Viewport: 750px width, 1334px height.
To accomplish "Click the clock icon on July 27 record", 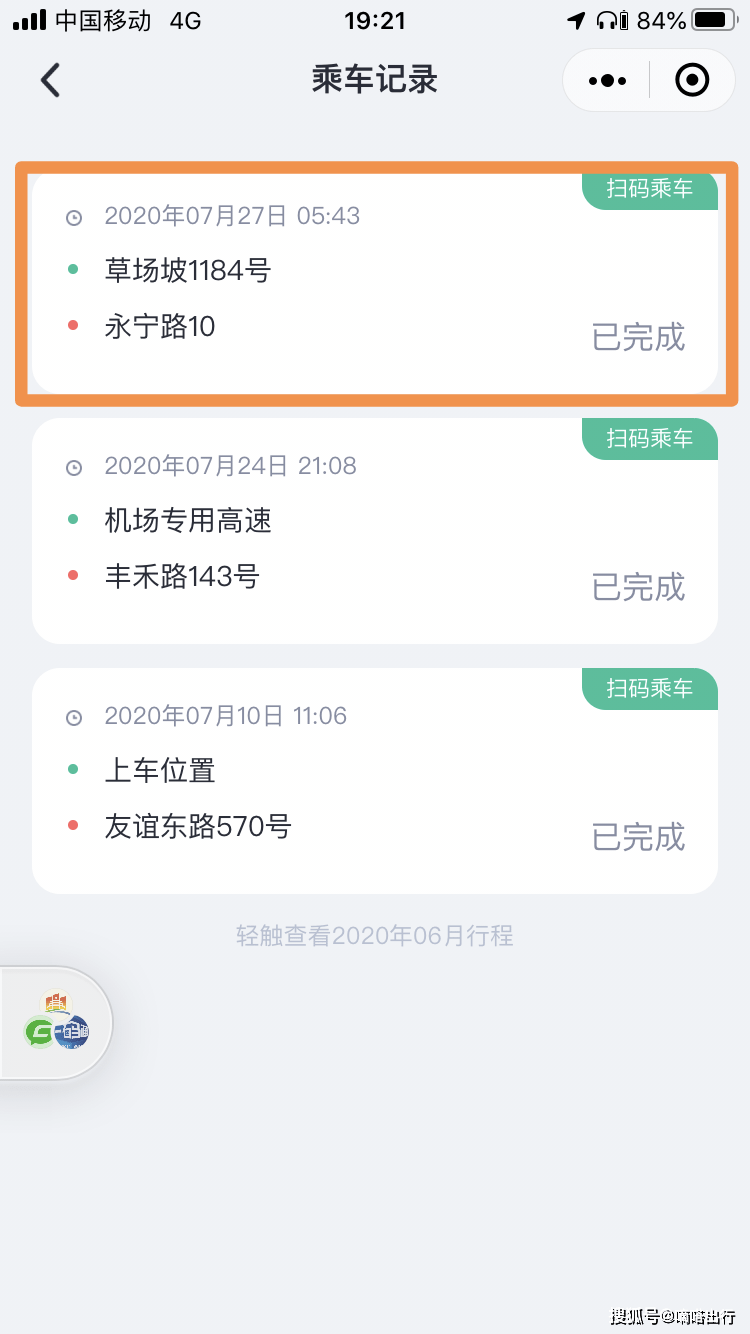I will (75, 216).
